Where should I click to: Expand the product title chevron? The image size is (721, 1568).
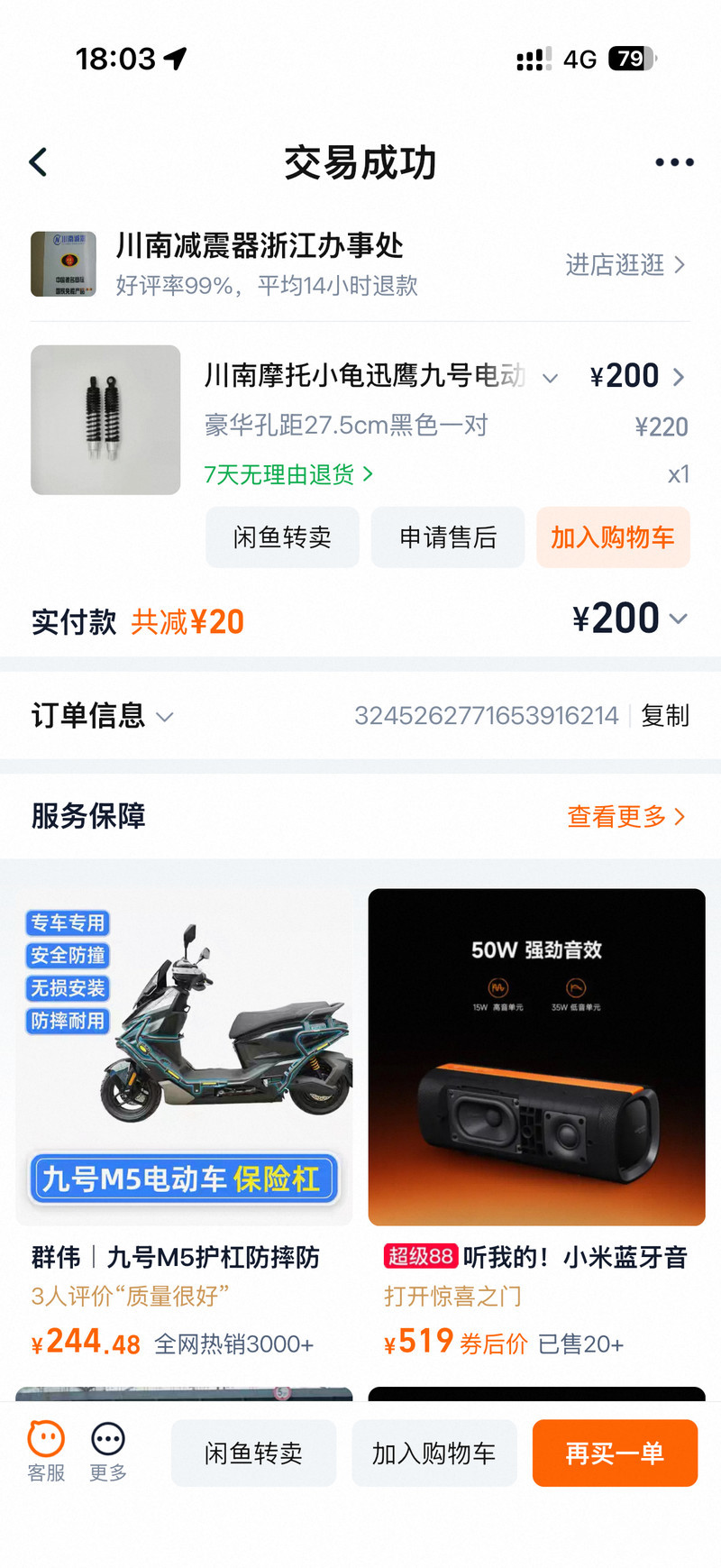(x=550, y=378)
